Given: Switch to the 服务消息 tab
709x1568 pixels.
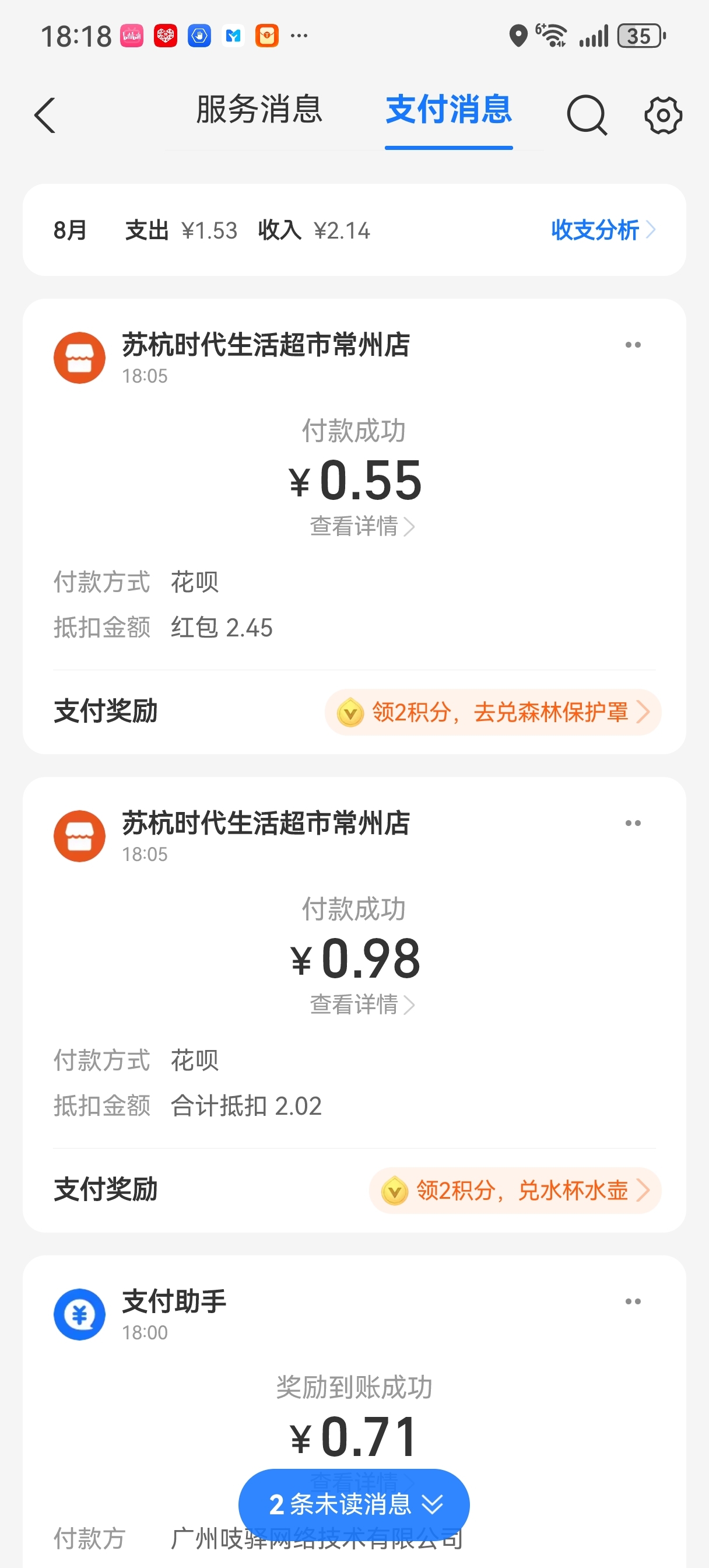Looking at the screenshot, I should click(x=259, y=110).
